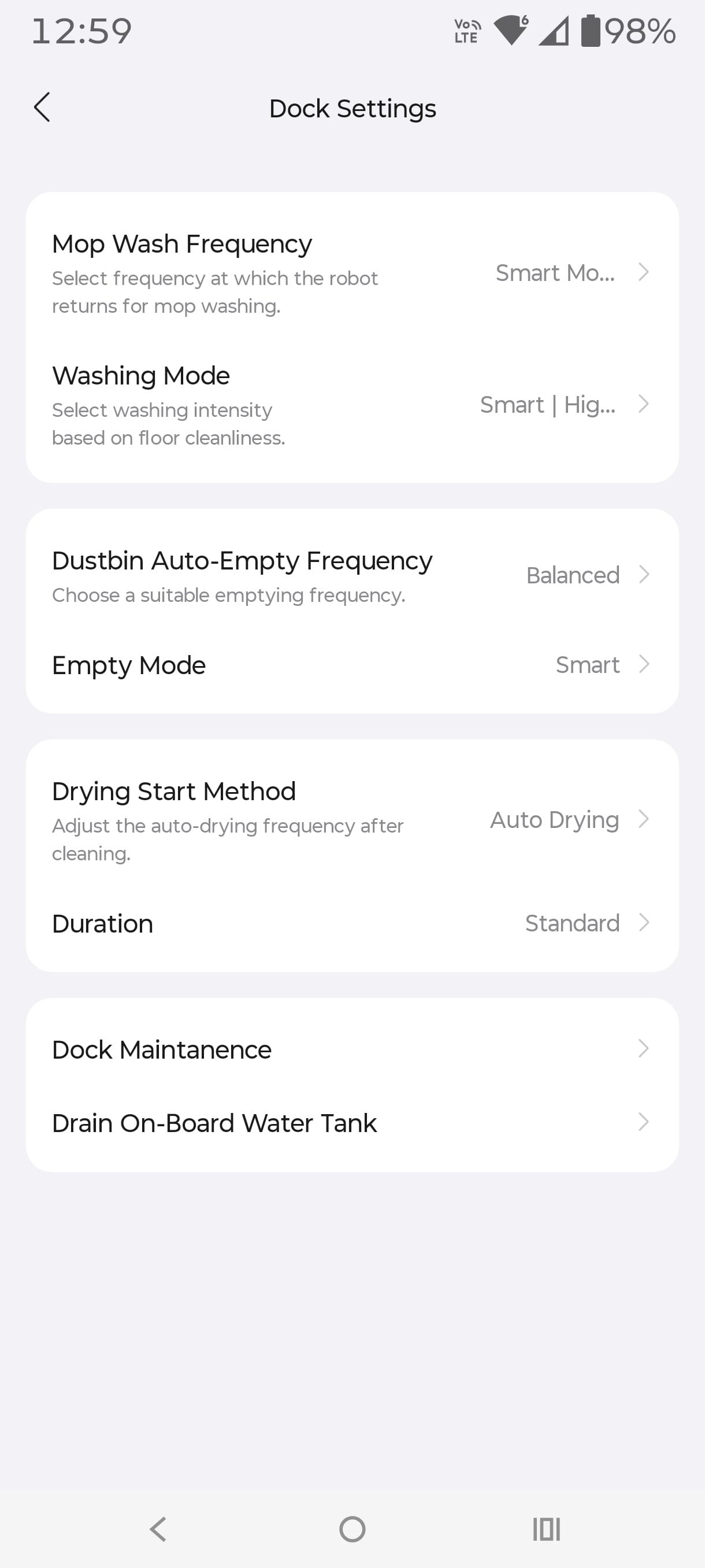Tap the Balanced value label
The height and width of the screenshot is (1568, 705).
pyautogui.click(x=573, y=575)
